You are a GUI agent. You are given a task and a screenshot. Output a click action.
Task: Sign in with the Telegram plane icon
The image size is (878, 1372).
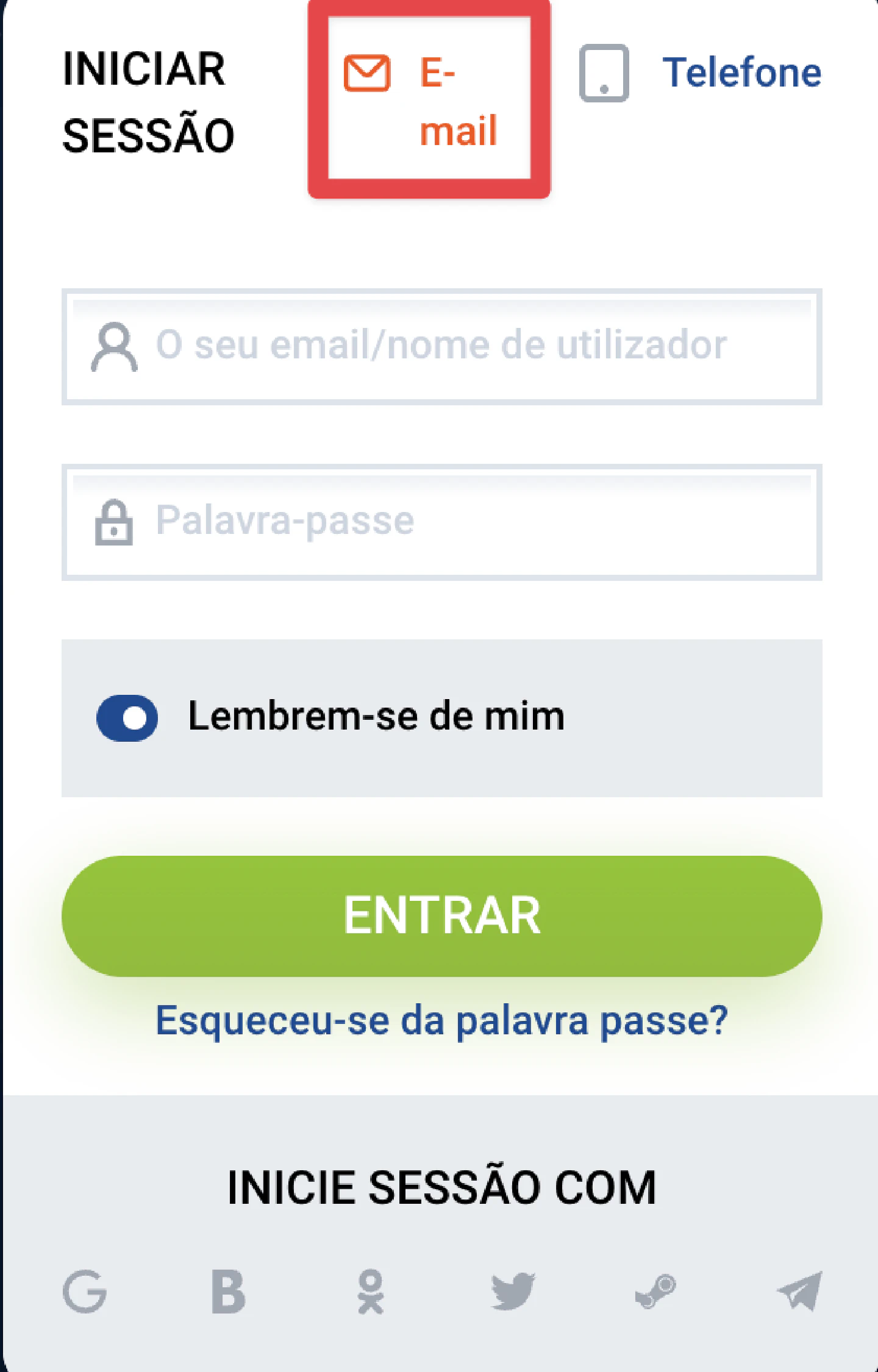pyautogui.click(x=799, y=1291)
